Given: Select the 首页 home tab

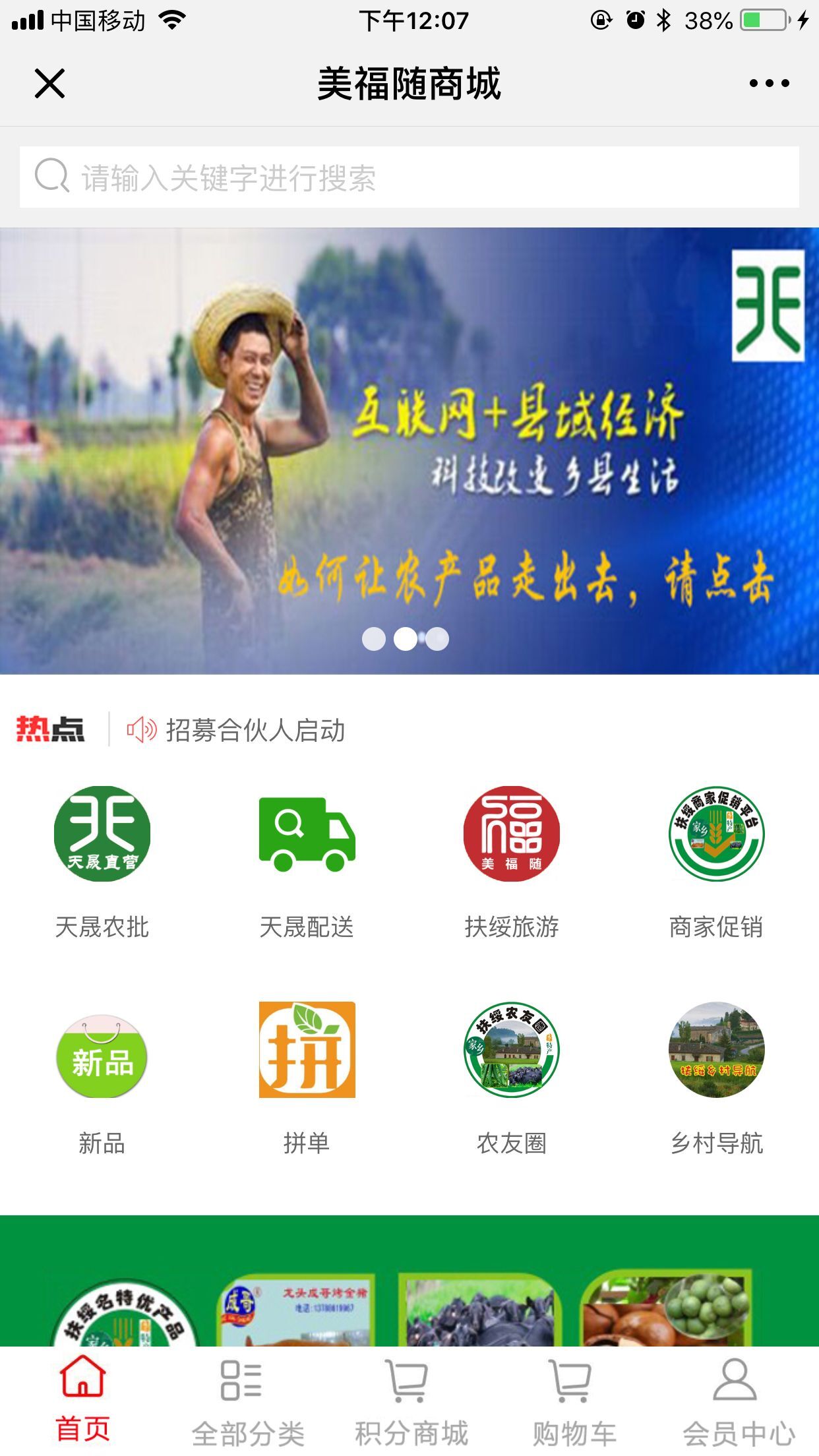Looking at the screenshot, I should (x=82, y=1403).
